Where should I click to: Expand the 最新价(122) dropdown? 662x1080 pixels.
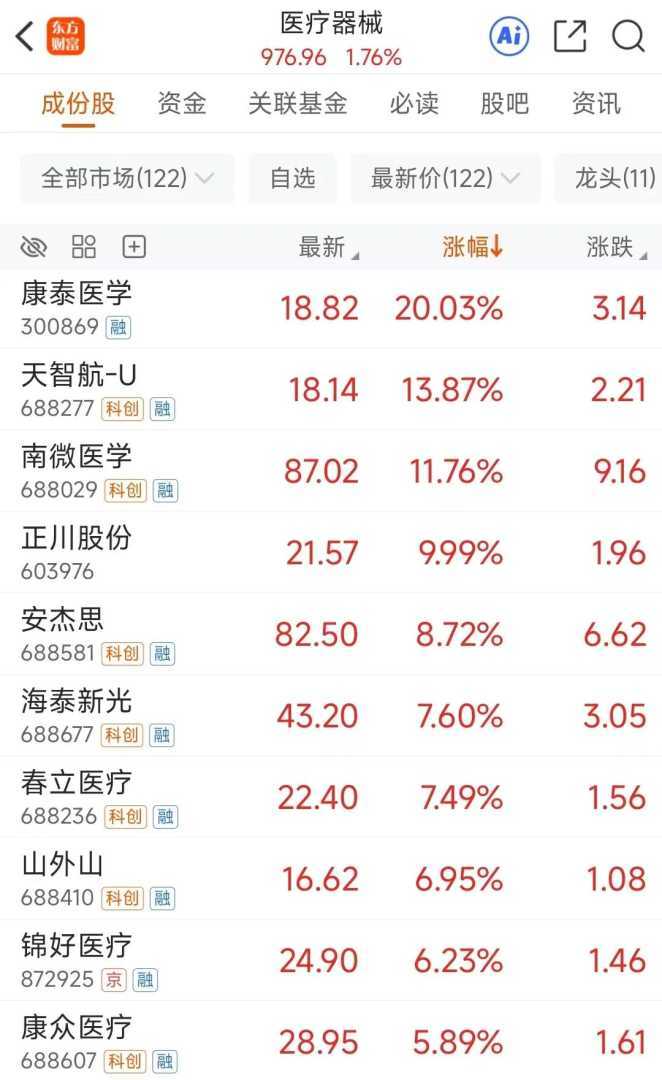pyautogui.click(x=445, y=179)
